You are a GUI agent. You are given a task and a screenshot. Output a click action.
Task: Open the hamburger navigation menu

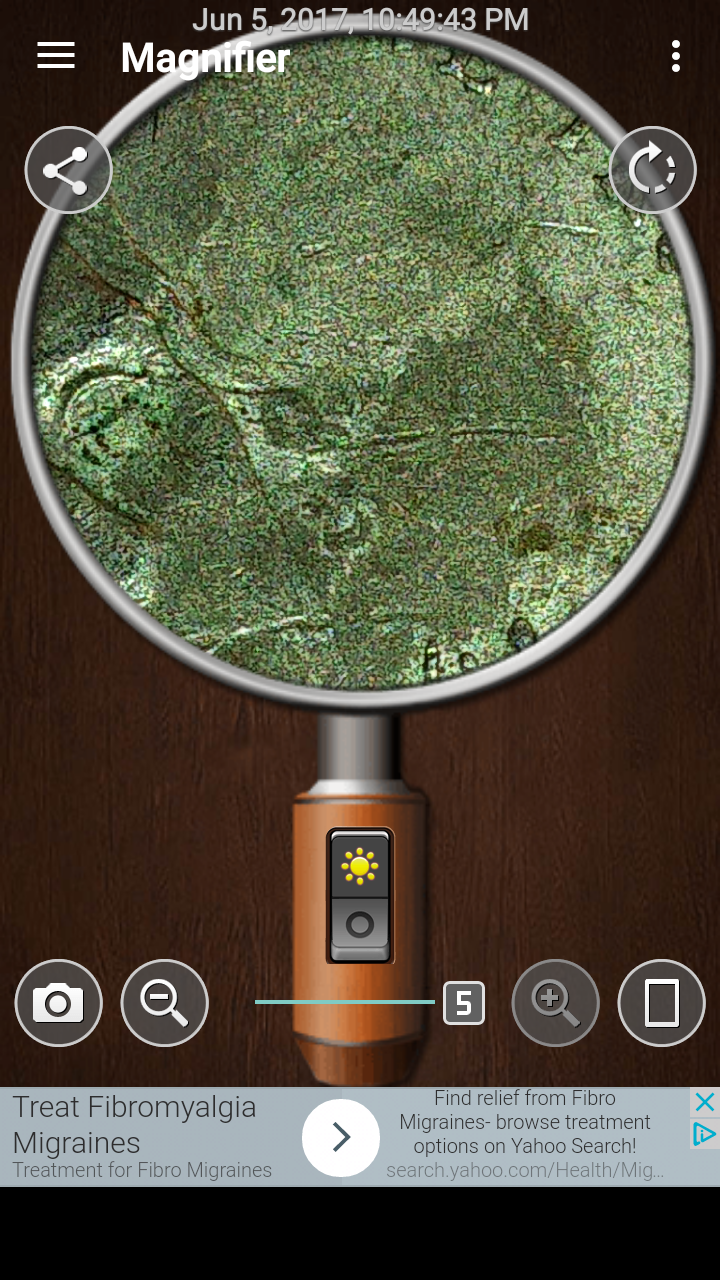[56, 57]
